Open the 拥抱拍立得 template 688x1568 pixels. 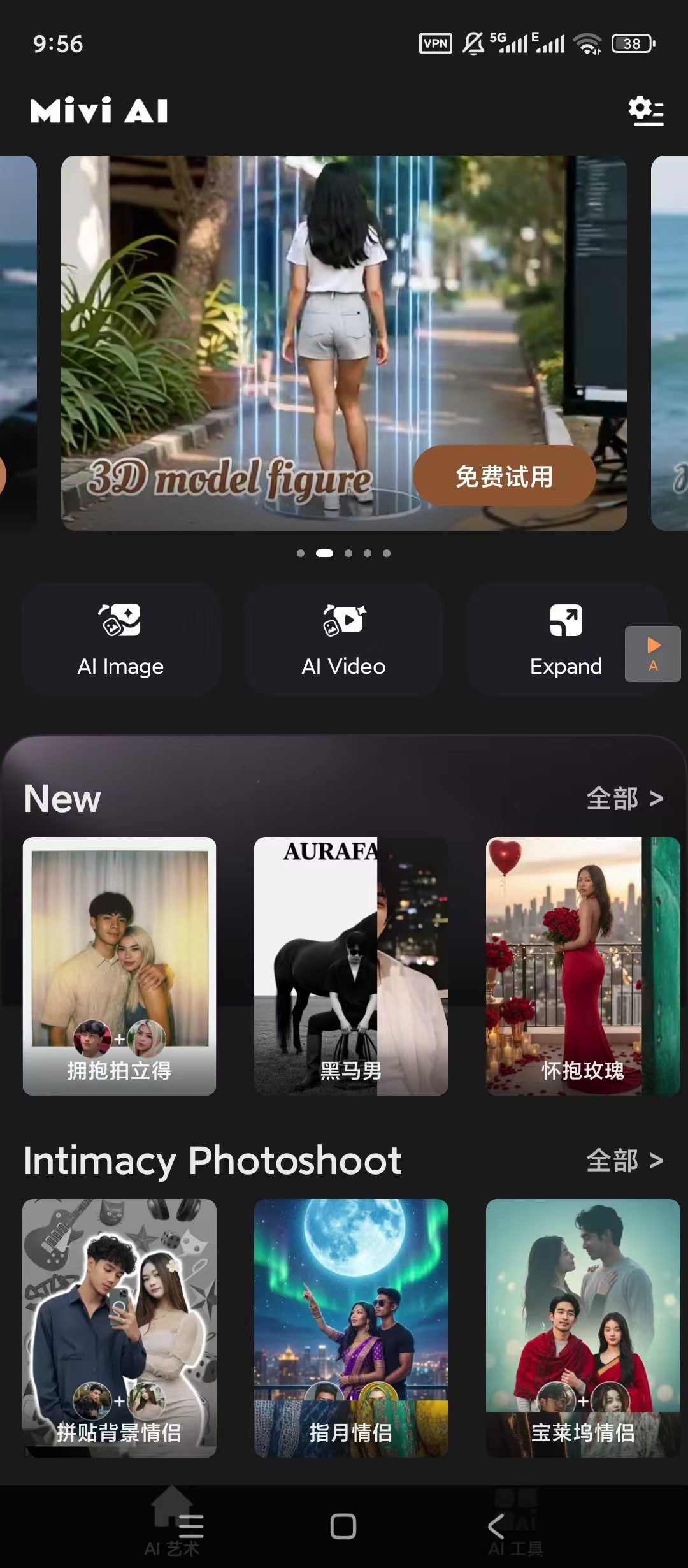click(x=120, y=966)
